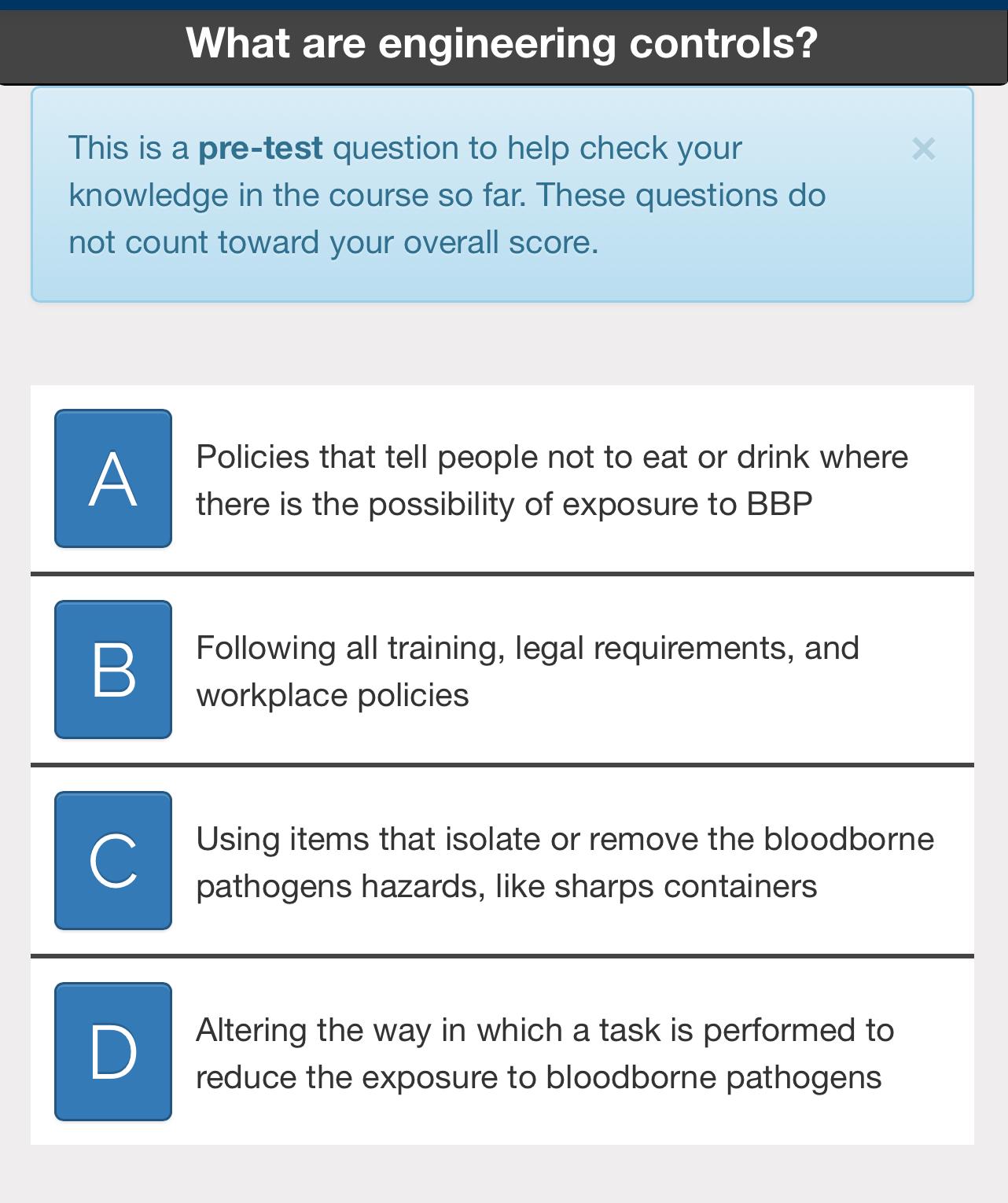Pick answer C about sharps containers
This screenshot has height=1203, width=1008.
click(x=502, y=861)
